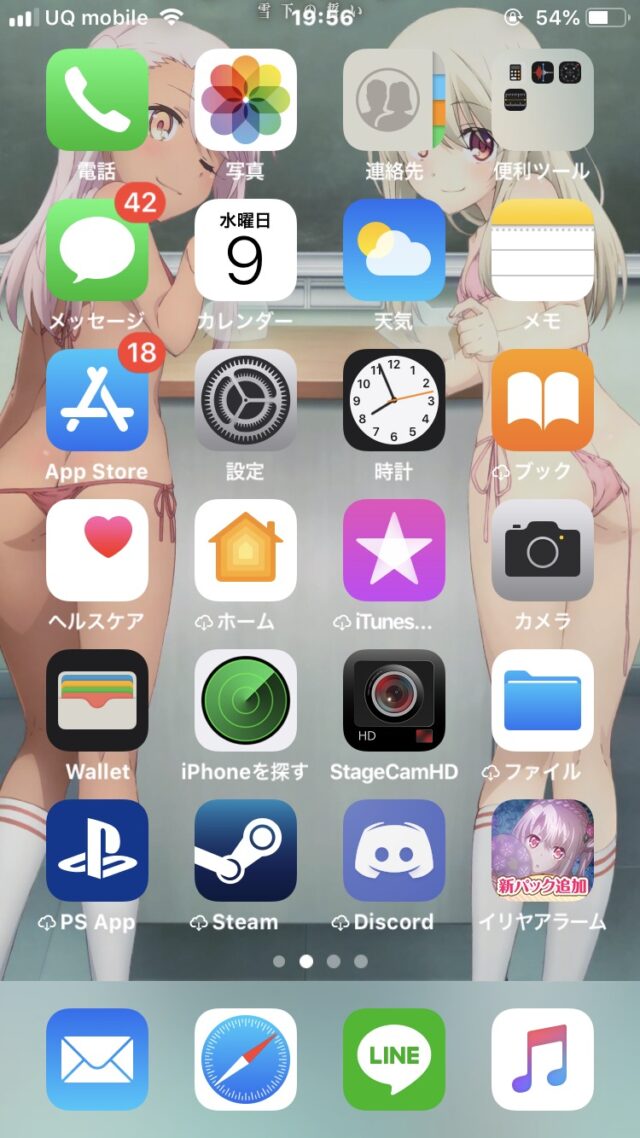Open the Mail app in the dock
The image size is (640, 1138).
(97, 1059)
